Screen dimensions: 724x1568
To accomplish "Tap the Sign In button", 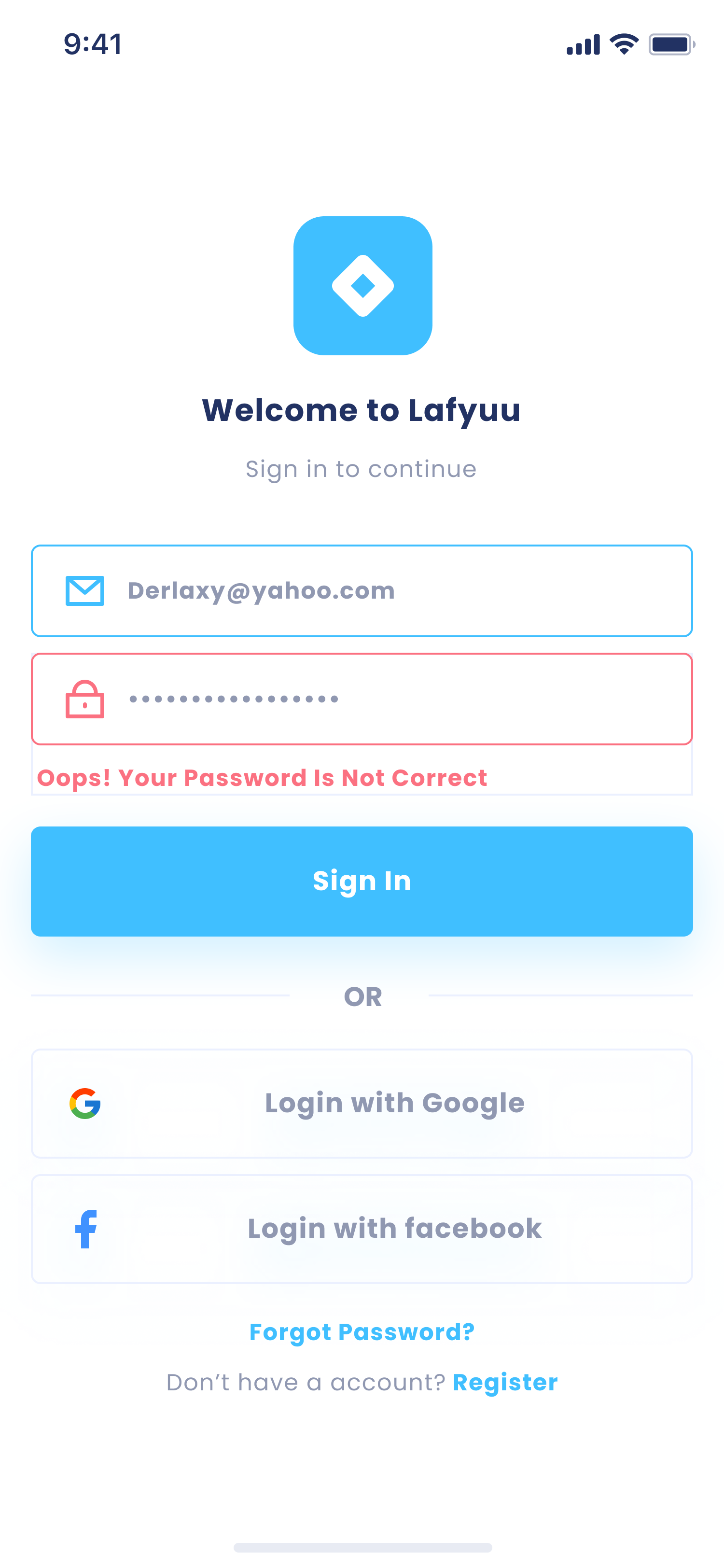I will click(362, 881).
